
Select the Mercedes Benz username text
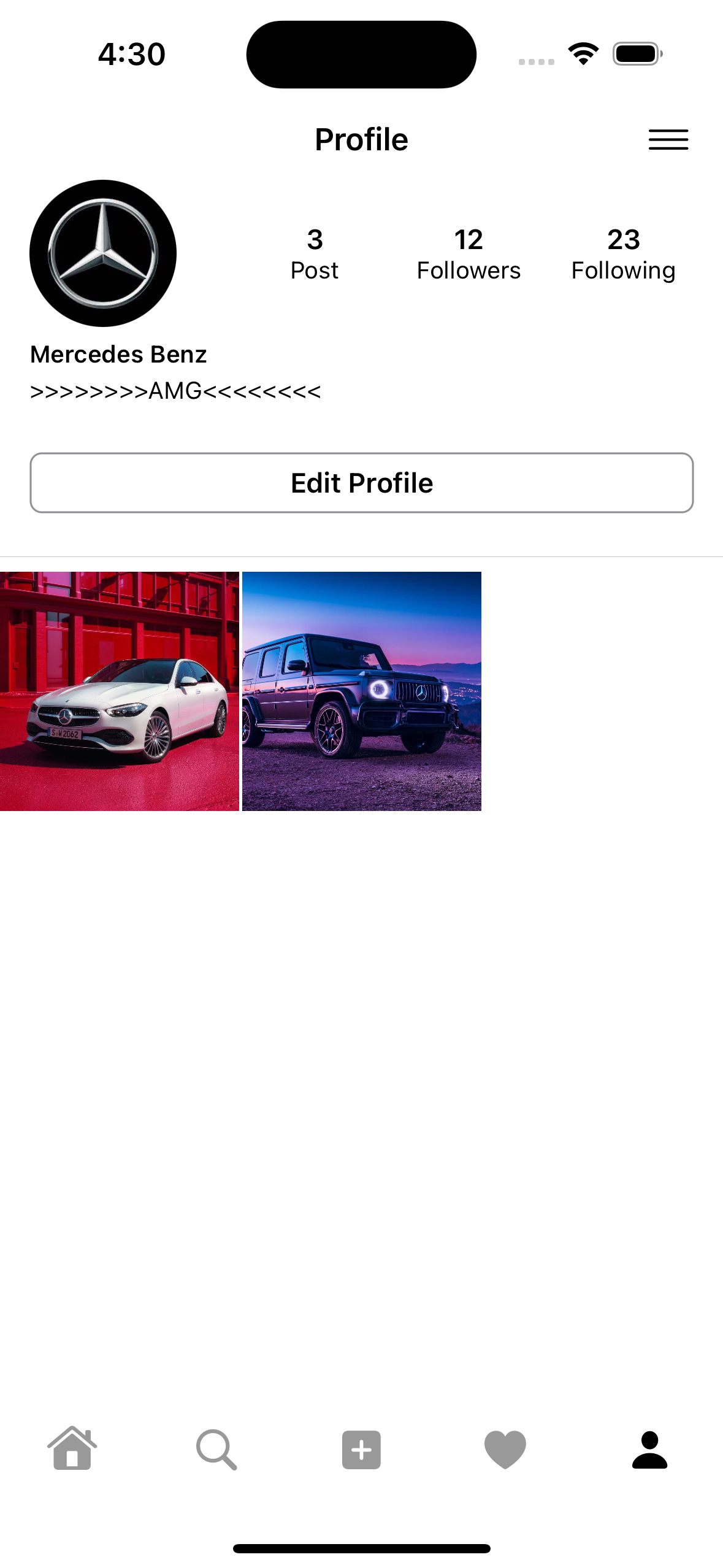tap(119, 355)
